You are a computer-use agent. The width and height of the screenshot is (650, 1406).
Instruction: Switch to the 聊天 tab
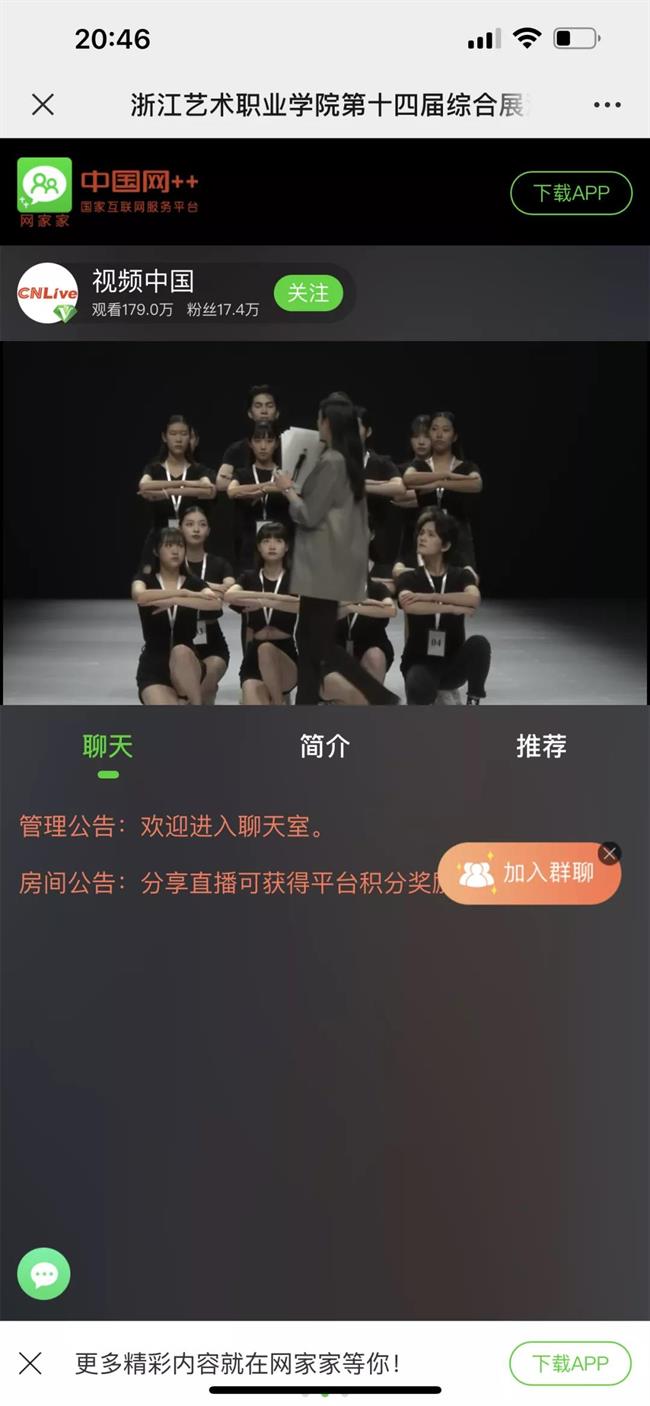[108, 747]
